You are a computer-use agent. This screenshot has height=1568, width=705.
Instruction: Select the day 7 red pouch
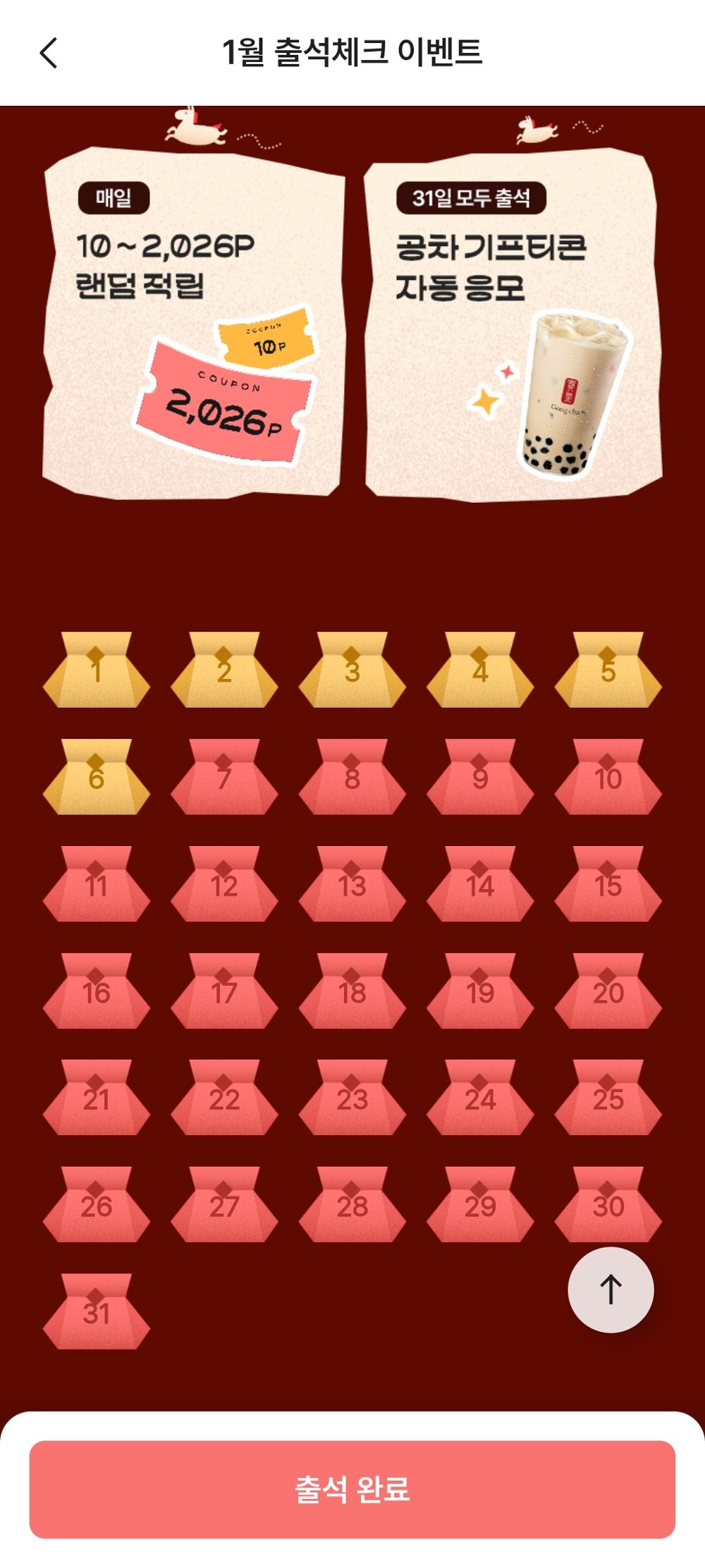224,778
